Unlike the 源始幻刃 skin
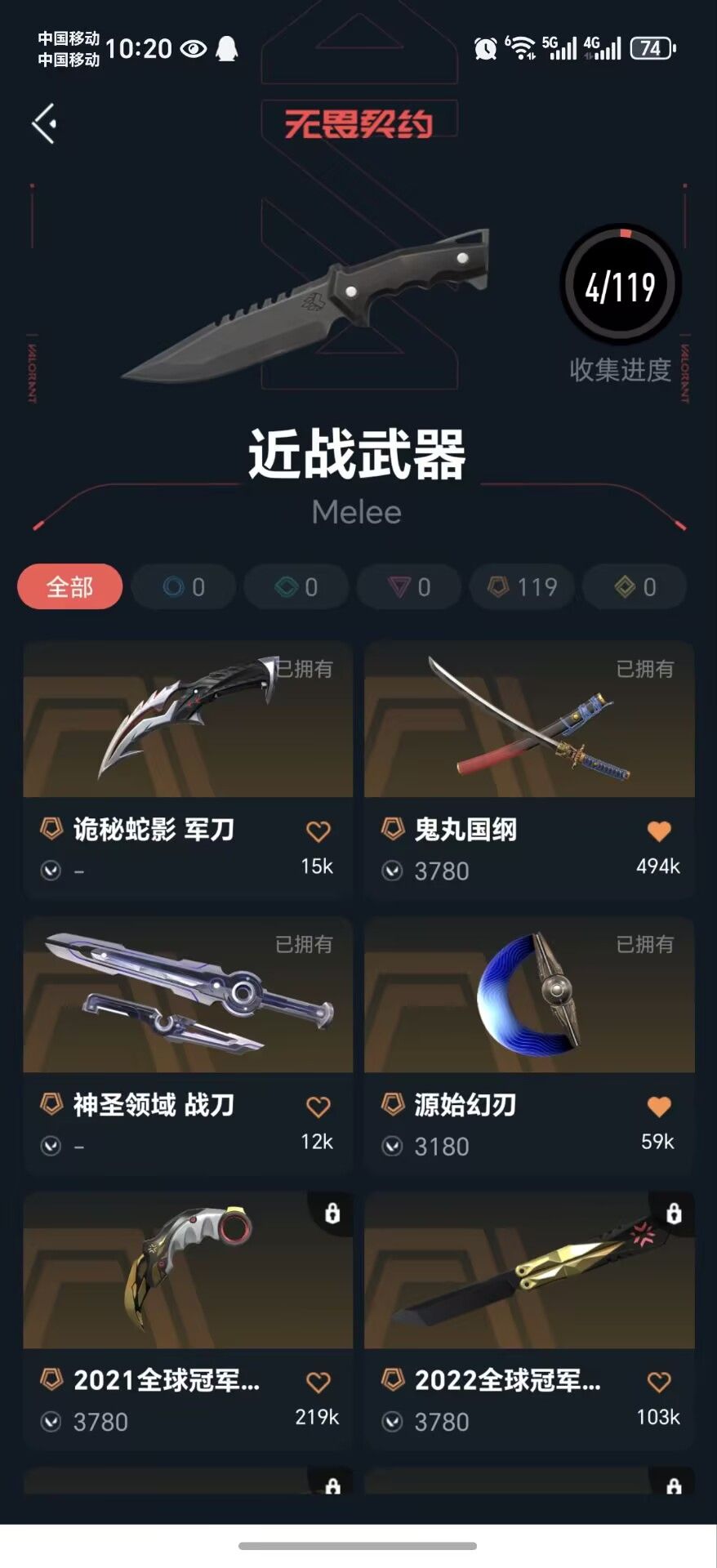Image resolution: width=717 pixels, height=1568 pixels. tap(659, 1107)
